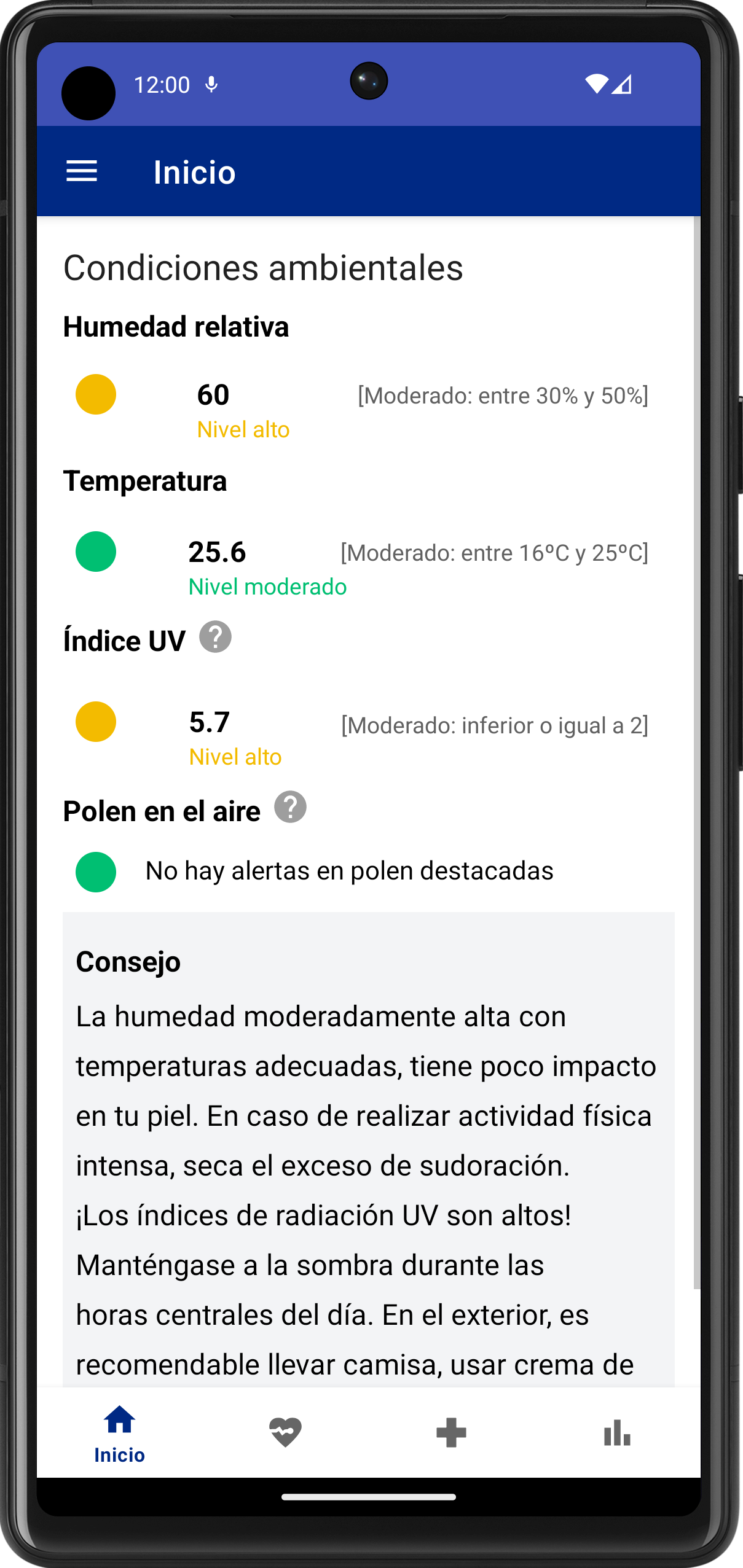
Task: Select the Inicio tab
Action: tap(120, 1433)
